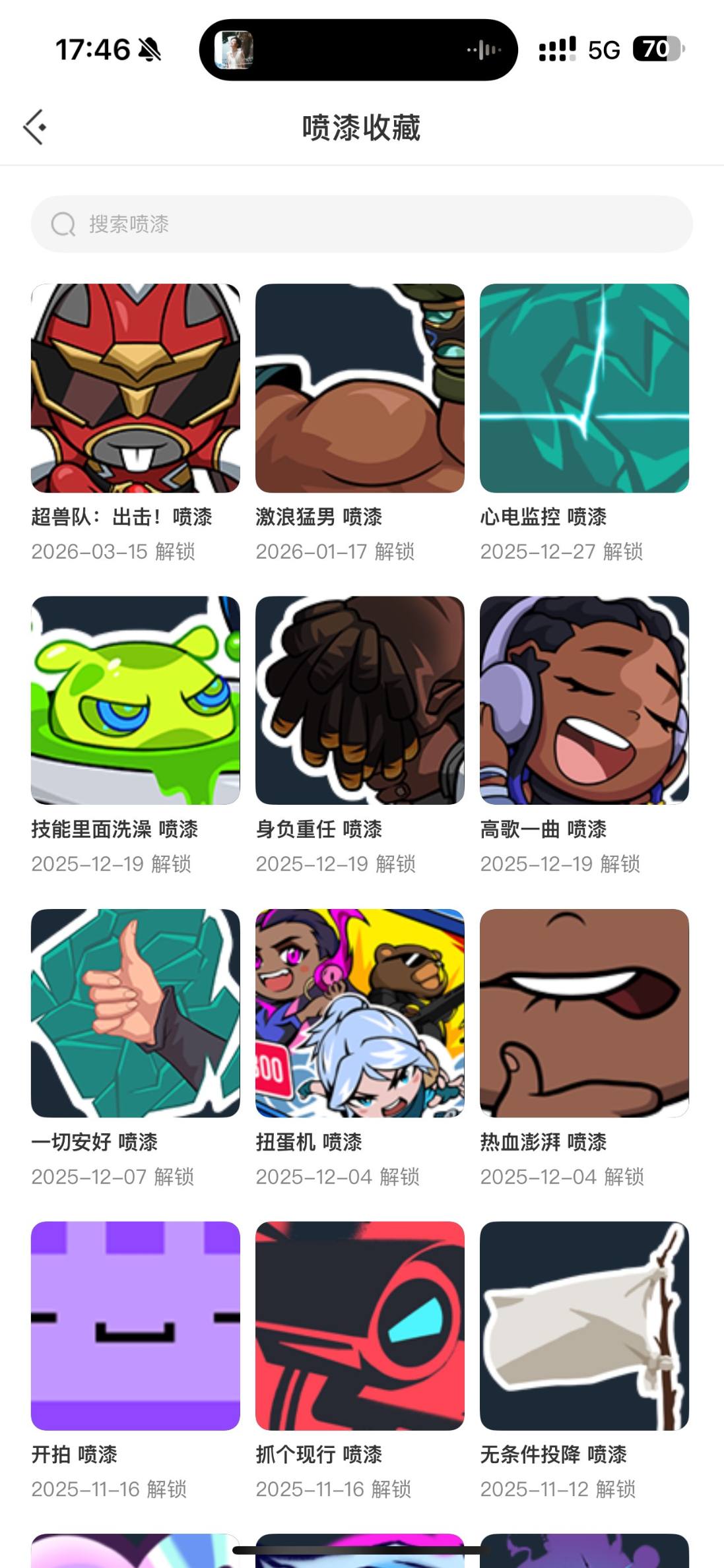View the 激浪猛男 spray paint image
724x1568 pixels.
[360, 389]
